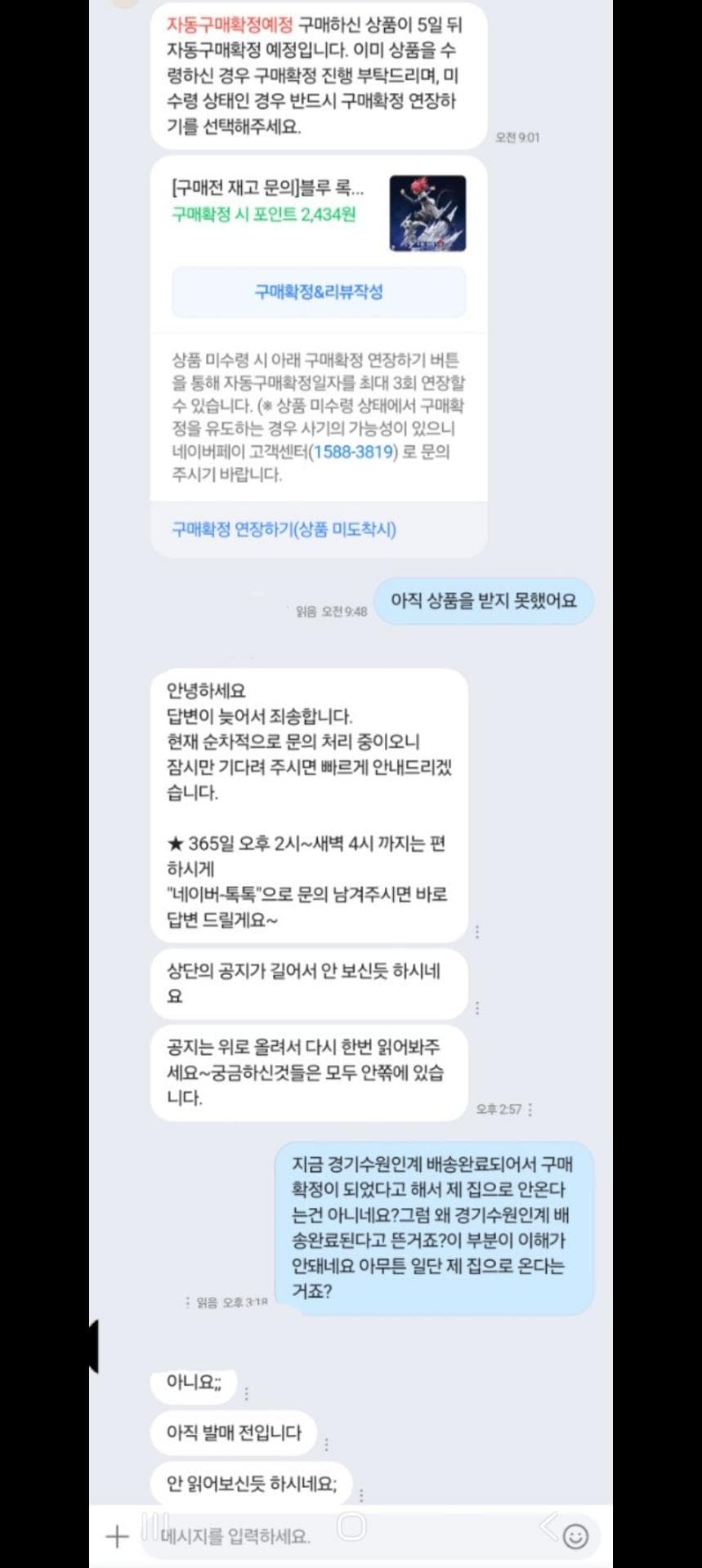Open 구매확정 연장하기(상품 미도착시) link
This screenshot has width=702, height=1568.
pos(284,529)
